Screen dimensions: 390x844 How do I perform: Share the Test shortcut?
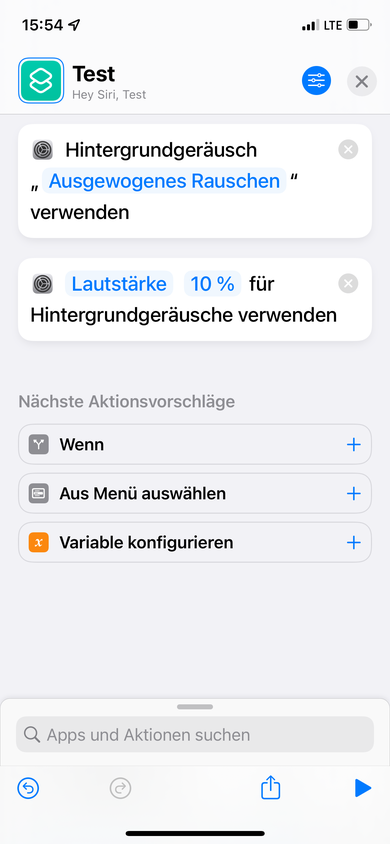271,787
